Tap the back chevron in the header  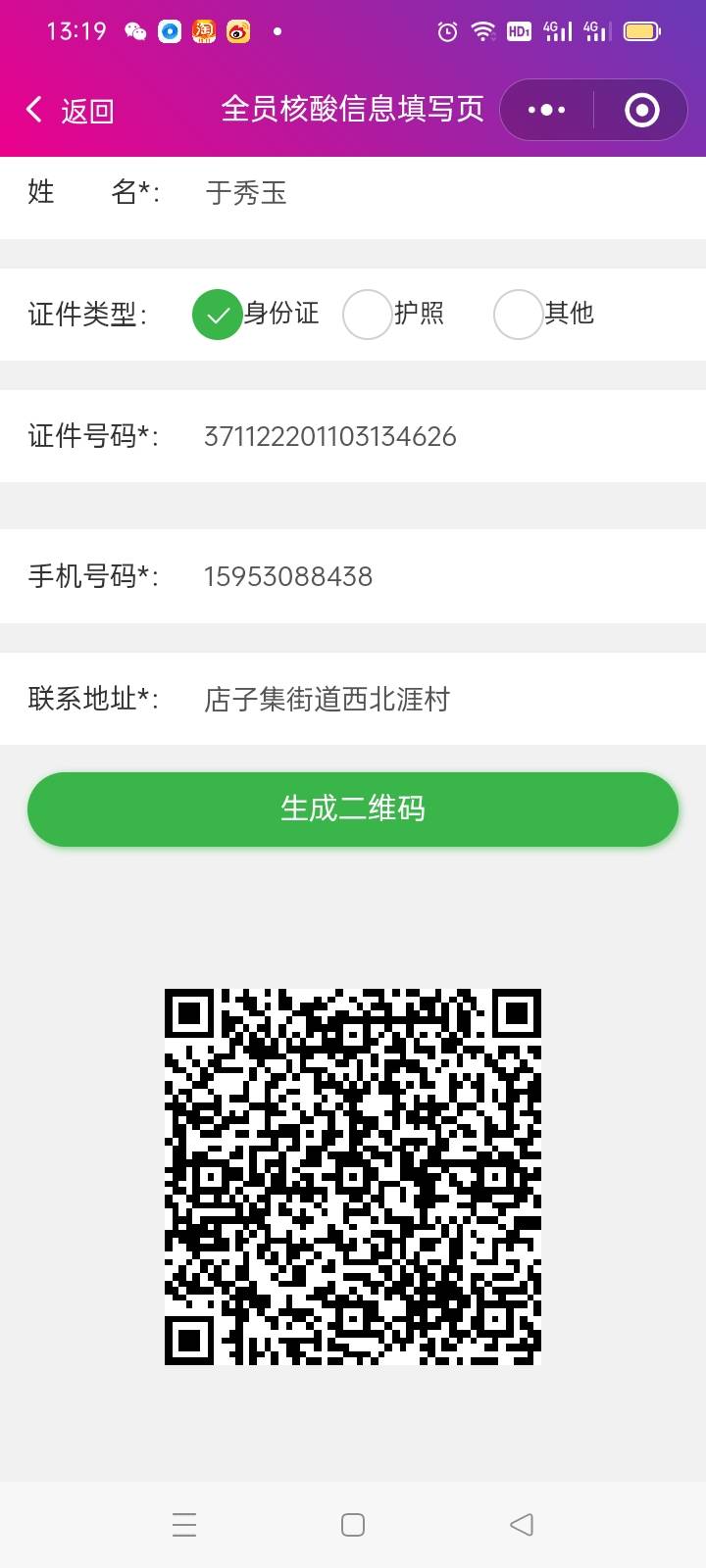tap(32, 110)
